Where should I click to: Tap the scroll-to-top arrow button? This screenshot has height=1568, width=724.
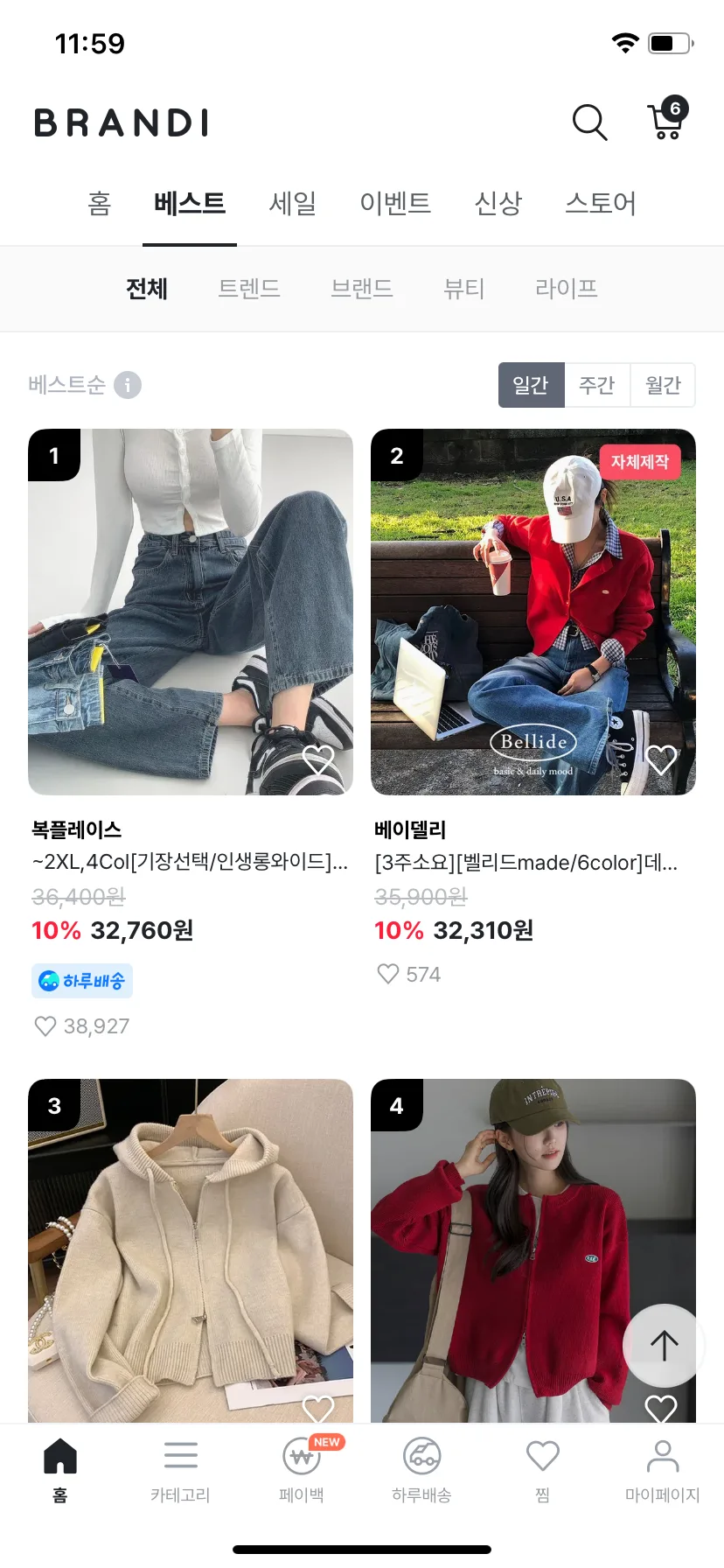point(663,1346)
